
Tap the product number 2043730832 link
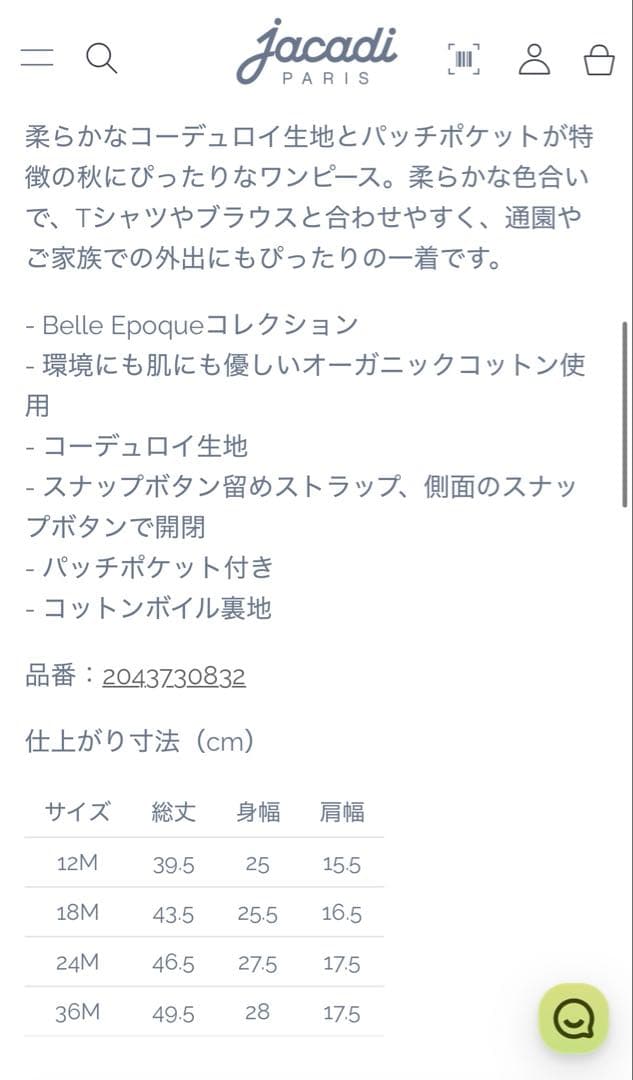[x=174, y=677]
